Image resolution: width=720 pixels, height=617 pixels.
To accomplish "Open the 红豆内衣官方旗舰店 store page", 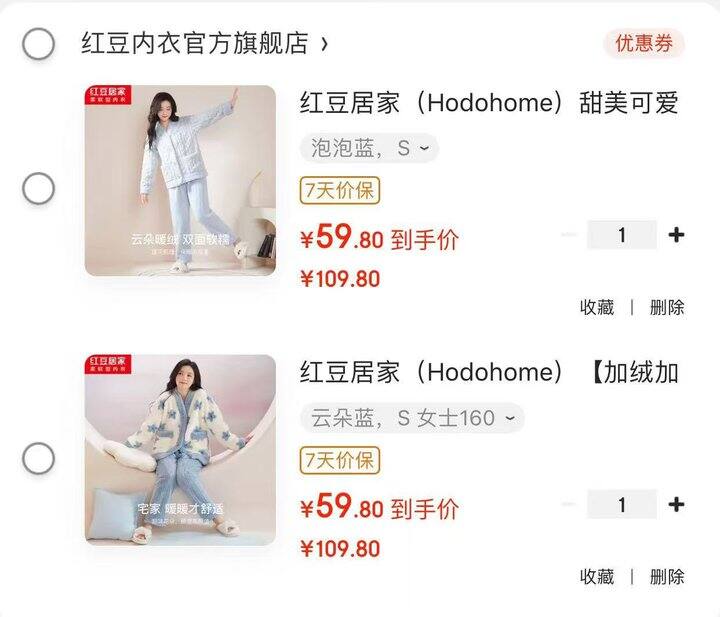I will [204, 44].
